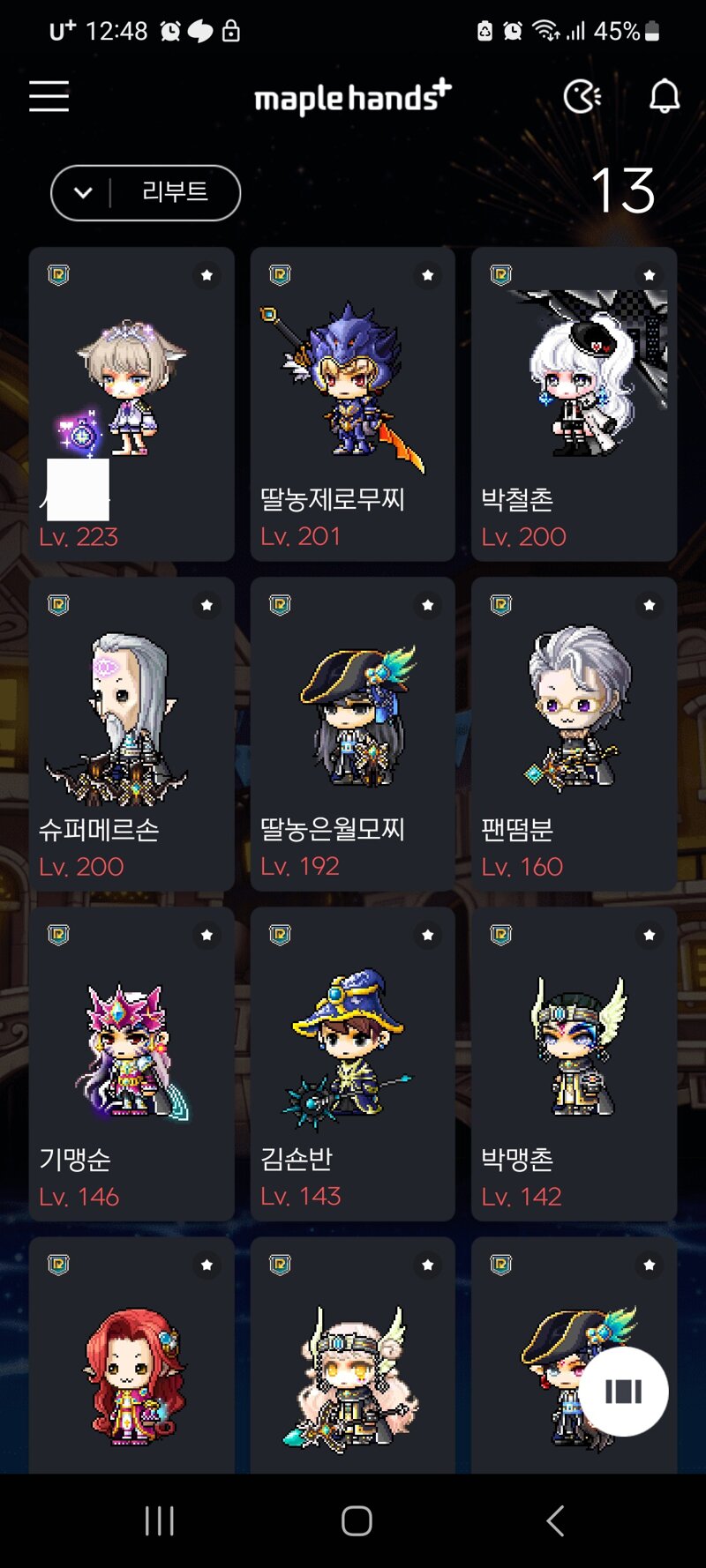Open the 딸농은월모찌 character card
The height and width of the screenshot is (1568, 706).
(x=352, y=734)
